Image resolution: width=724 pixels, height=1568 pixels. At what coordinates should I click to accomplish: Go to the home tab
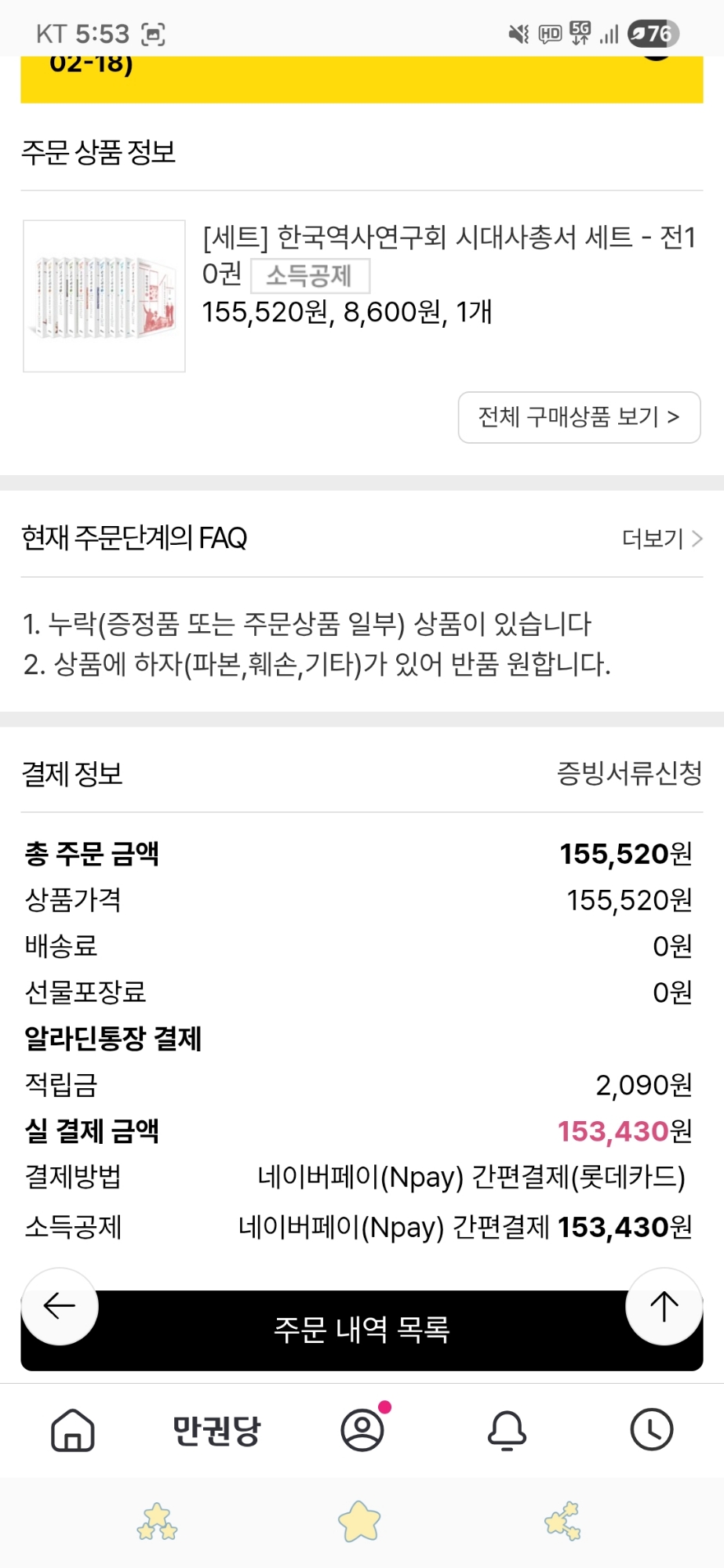click(x=73, y=1429)
